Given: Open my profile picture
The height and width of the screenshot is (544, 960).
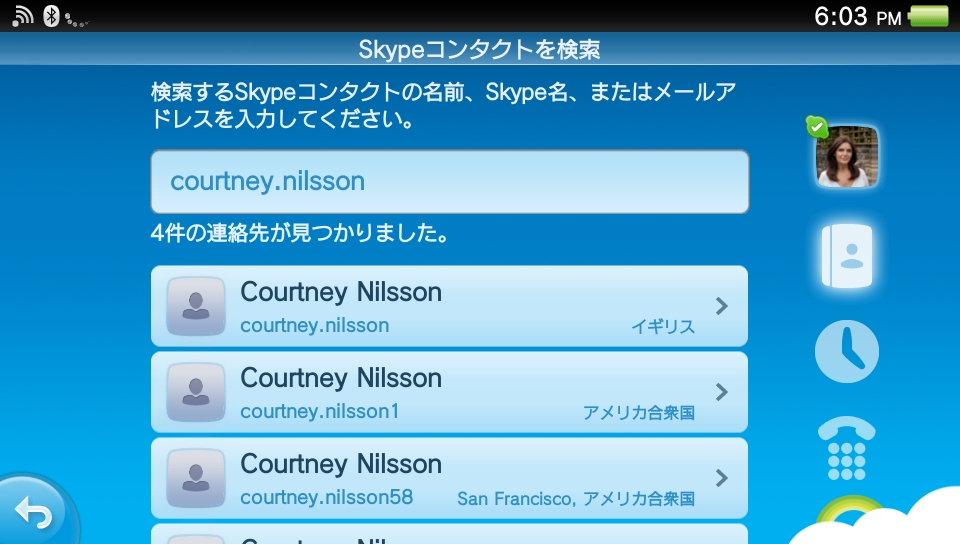Looking at the screenshot, I should (846, 157).
